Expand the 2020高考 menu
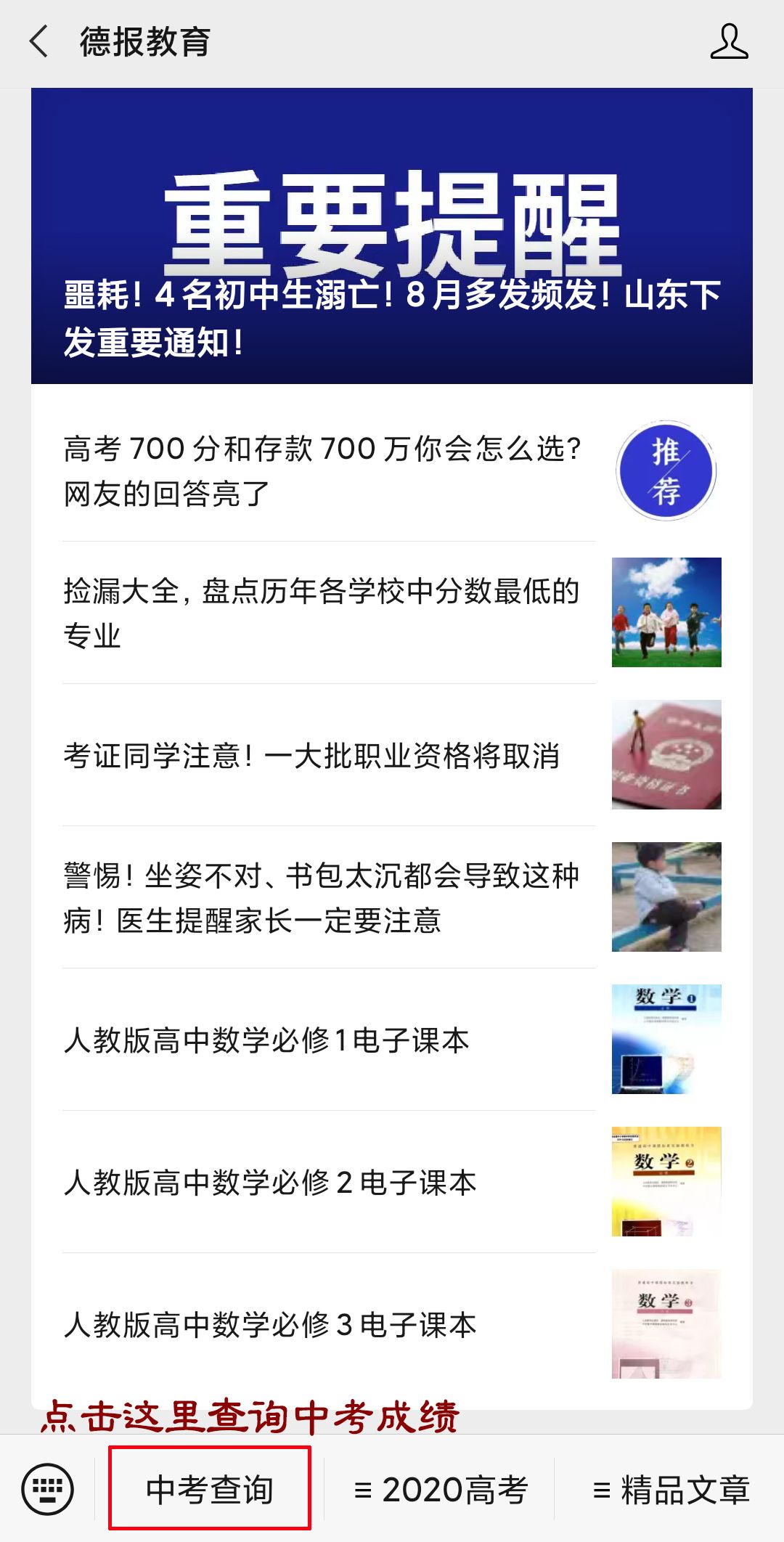The width and height of the screenshot is (784, 1542). coord(440,1490)
